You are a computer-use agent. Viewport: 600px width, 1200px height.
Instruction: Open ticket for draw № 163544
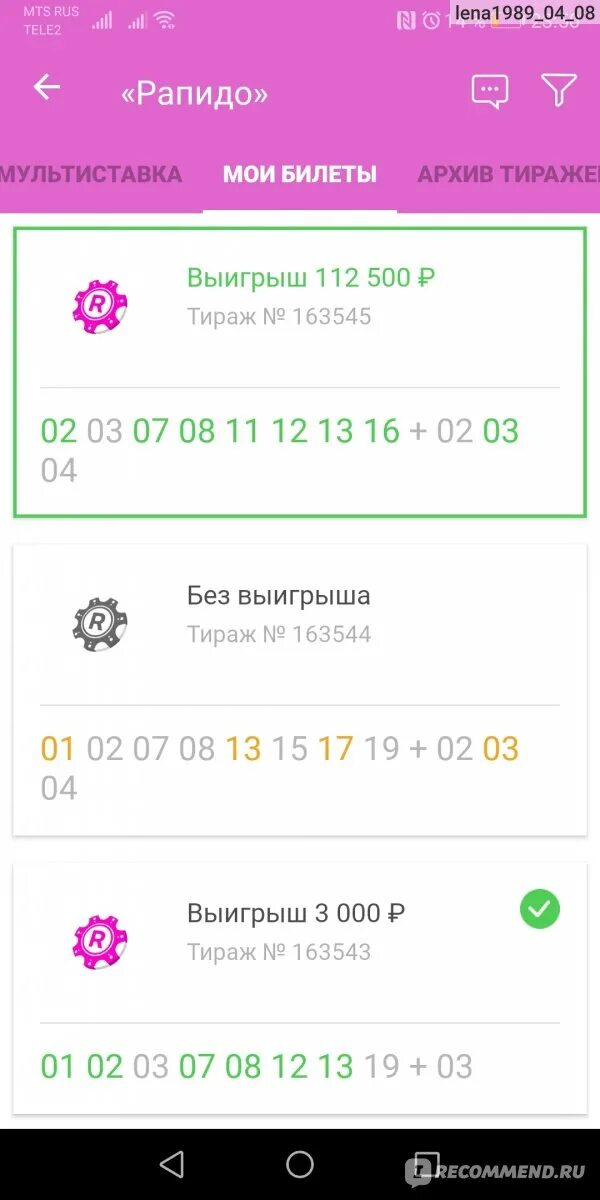300,690
